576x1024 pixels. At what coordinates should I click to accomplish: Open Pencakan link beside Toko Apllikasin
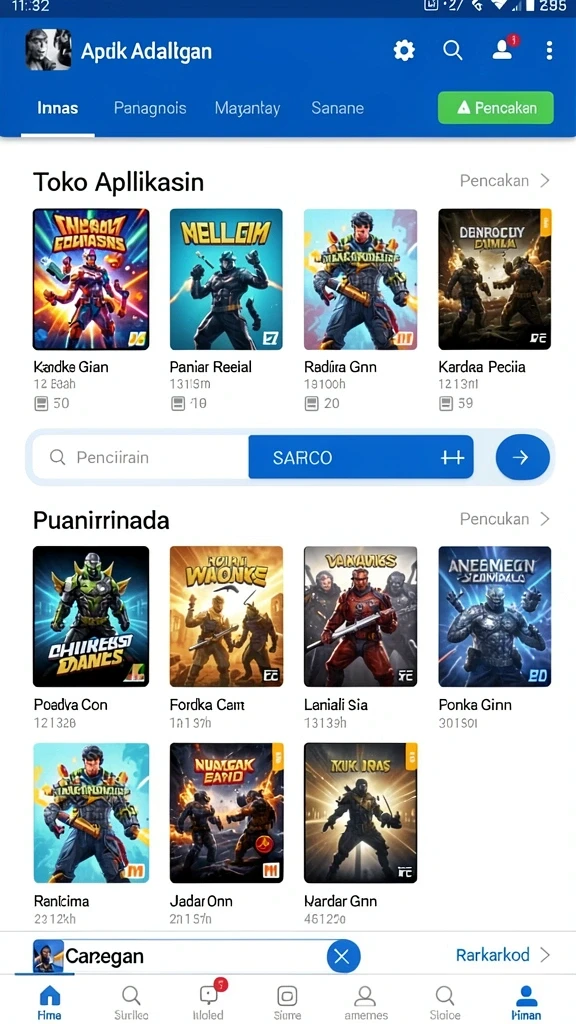[x=505, y=181]
